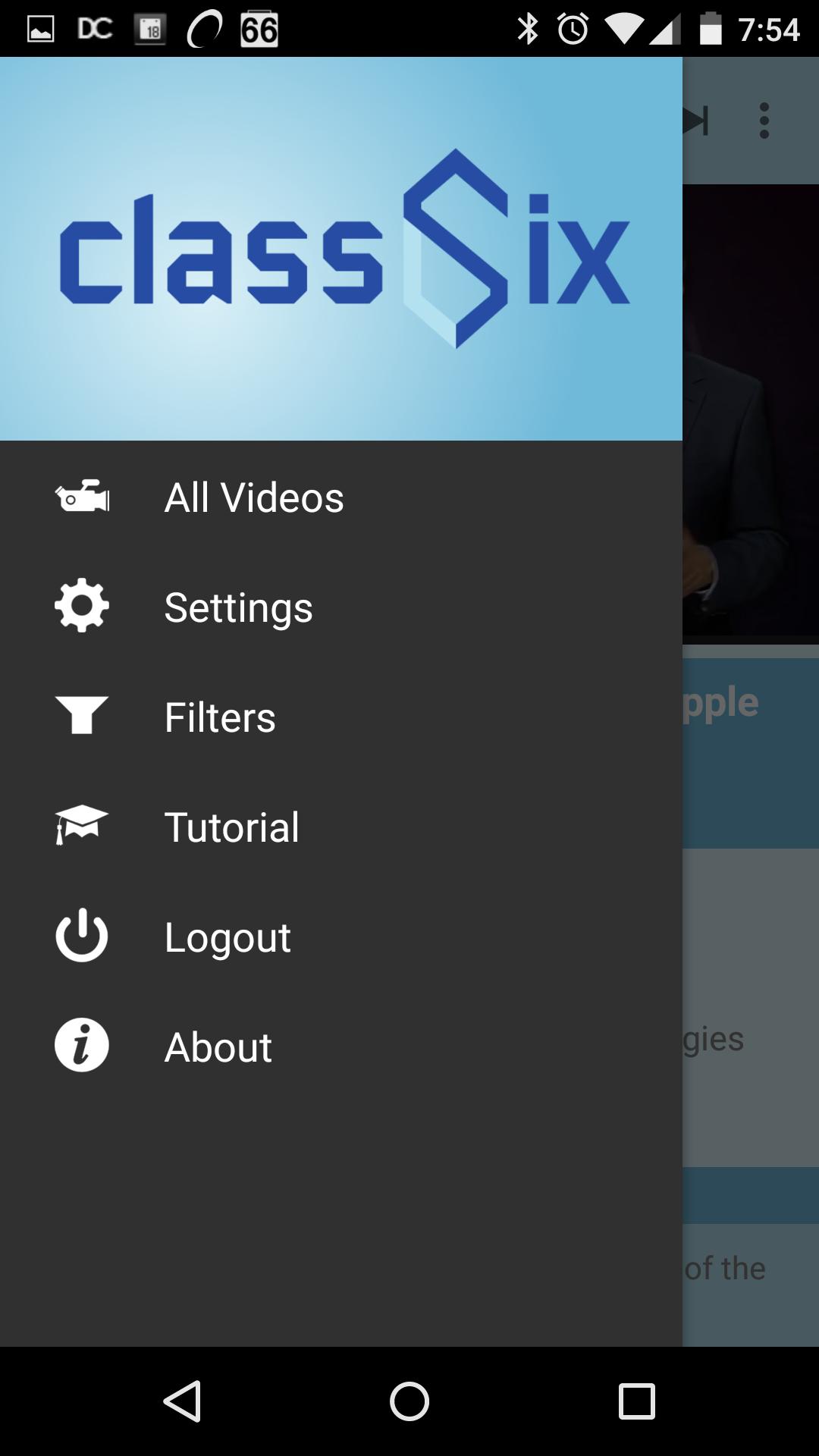Open All Videos from the drawer
The height and width of the screenshot is (1456, 819).
[254, 497]
